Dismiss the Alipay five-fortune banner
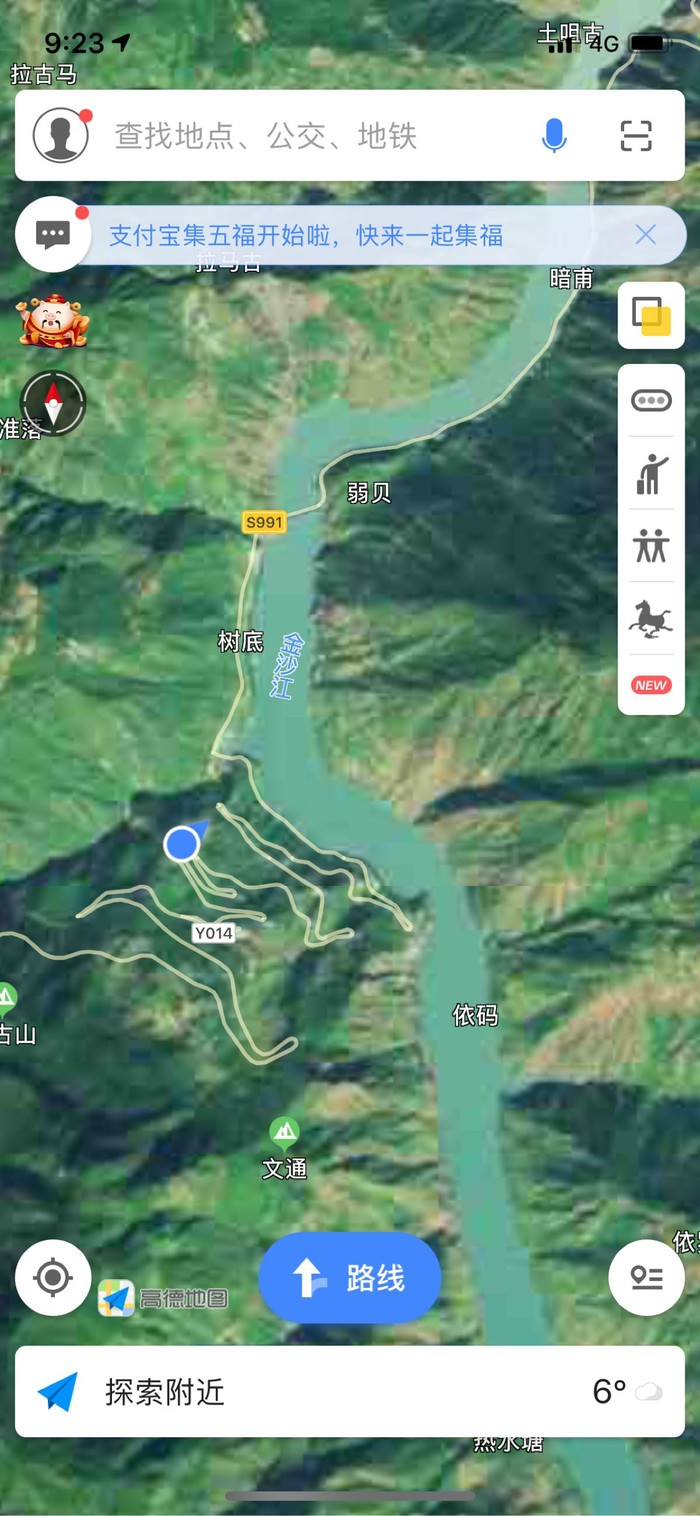 click(x=646, y=235)
